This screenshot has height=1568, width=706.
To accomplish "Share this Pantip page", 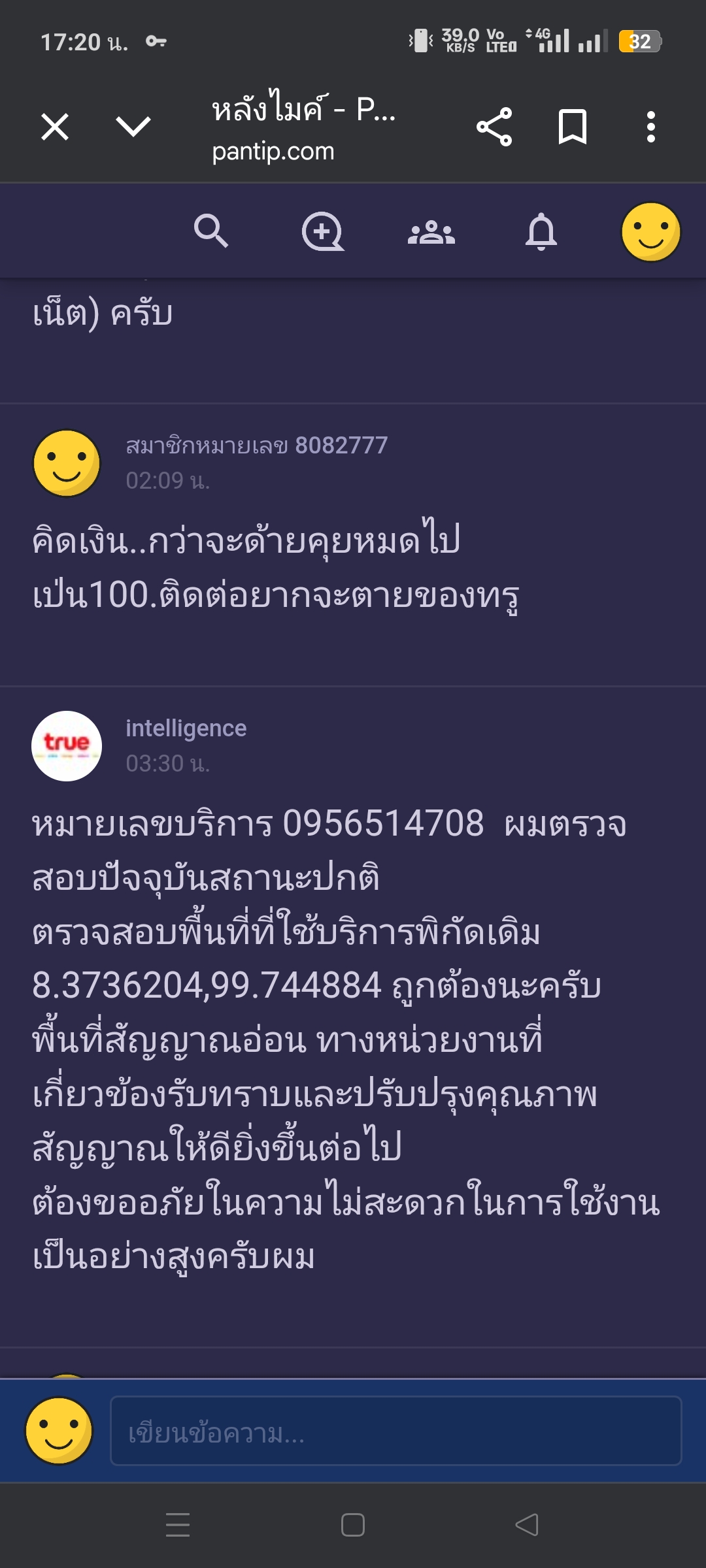I will point(494,127).
